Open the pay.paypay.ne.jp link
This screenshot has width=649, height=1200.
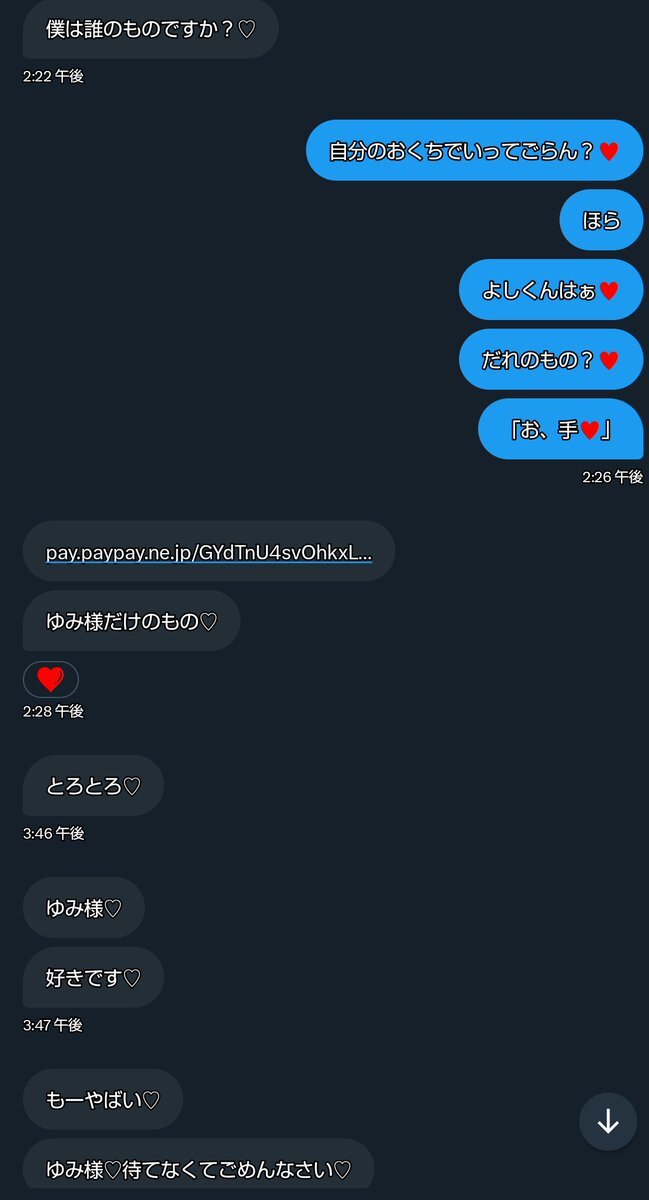tap(208, 552)
